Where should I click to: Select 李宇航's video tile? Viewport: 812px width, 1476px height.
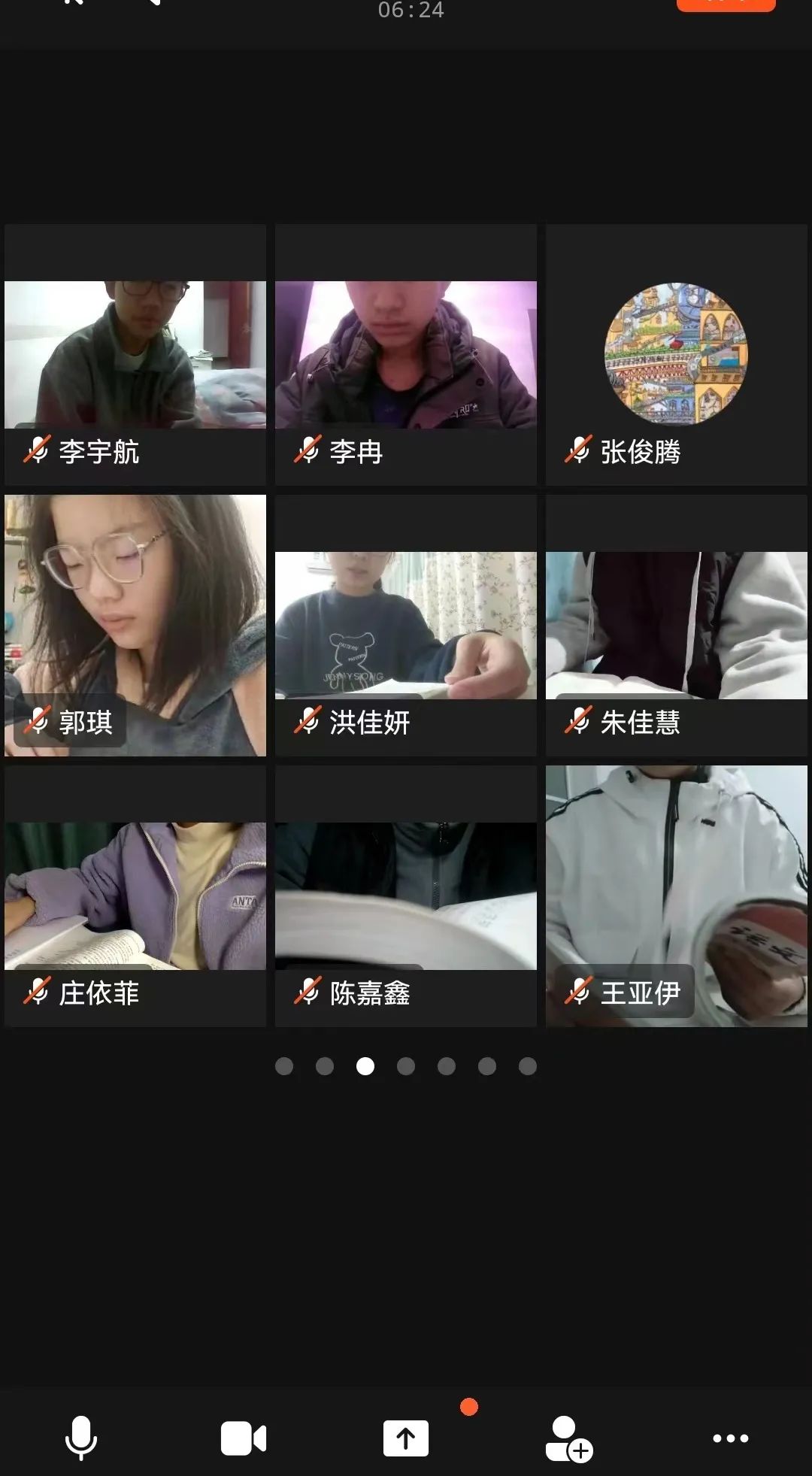(135, 355)
